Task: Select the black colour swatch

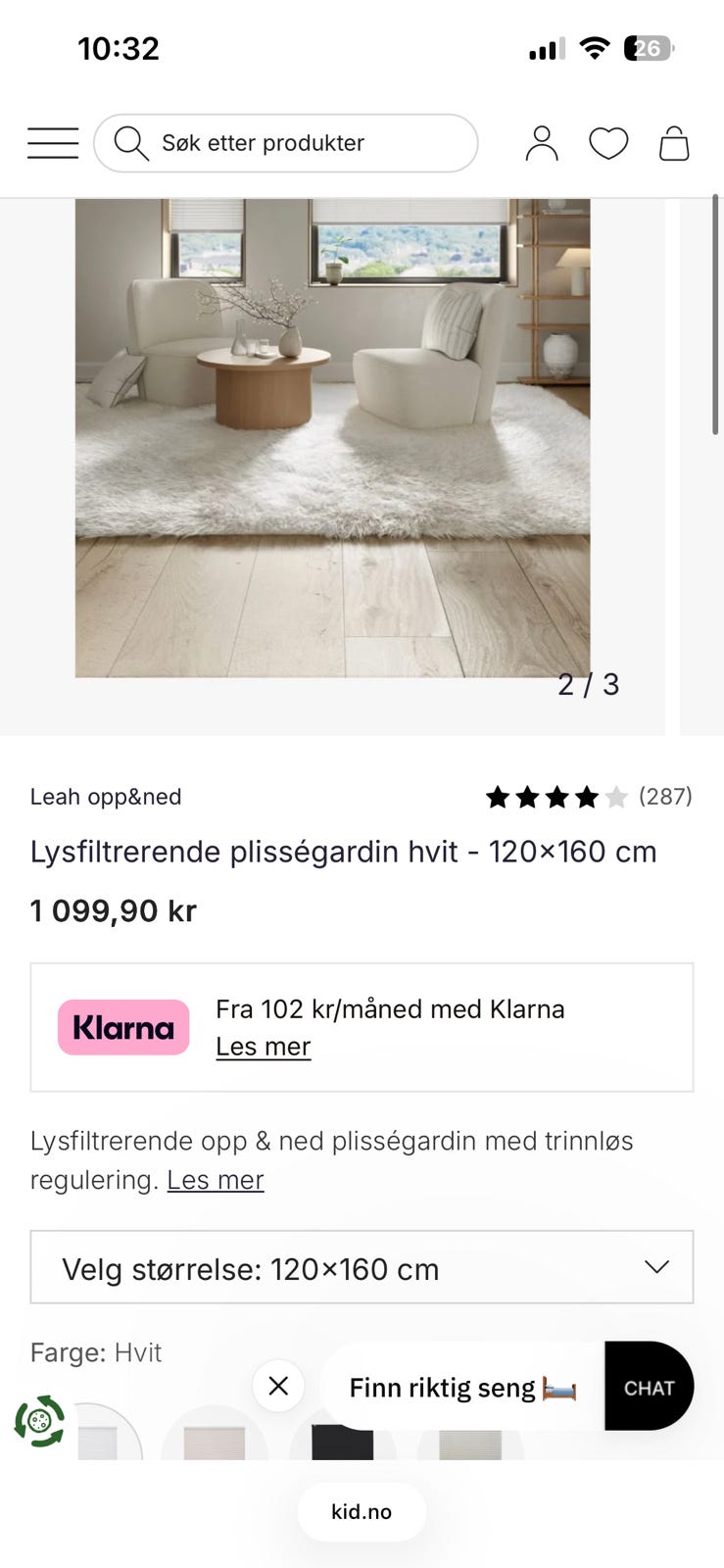Action: point(342,1441)
